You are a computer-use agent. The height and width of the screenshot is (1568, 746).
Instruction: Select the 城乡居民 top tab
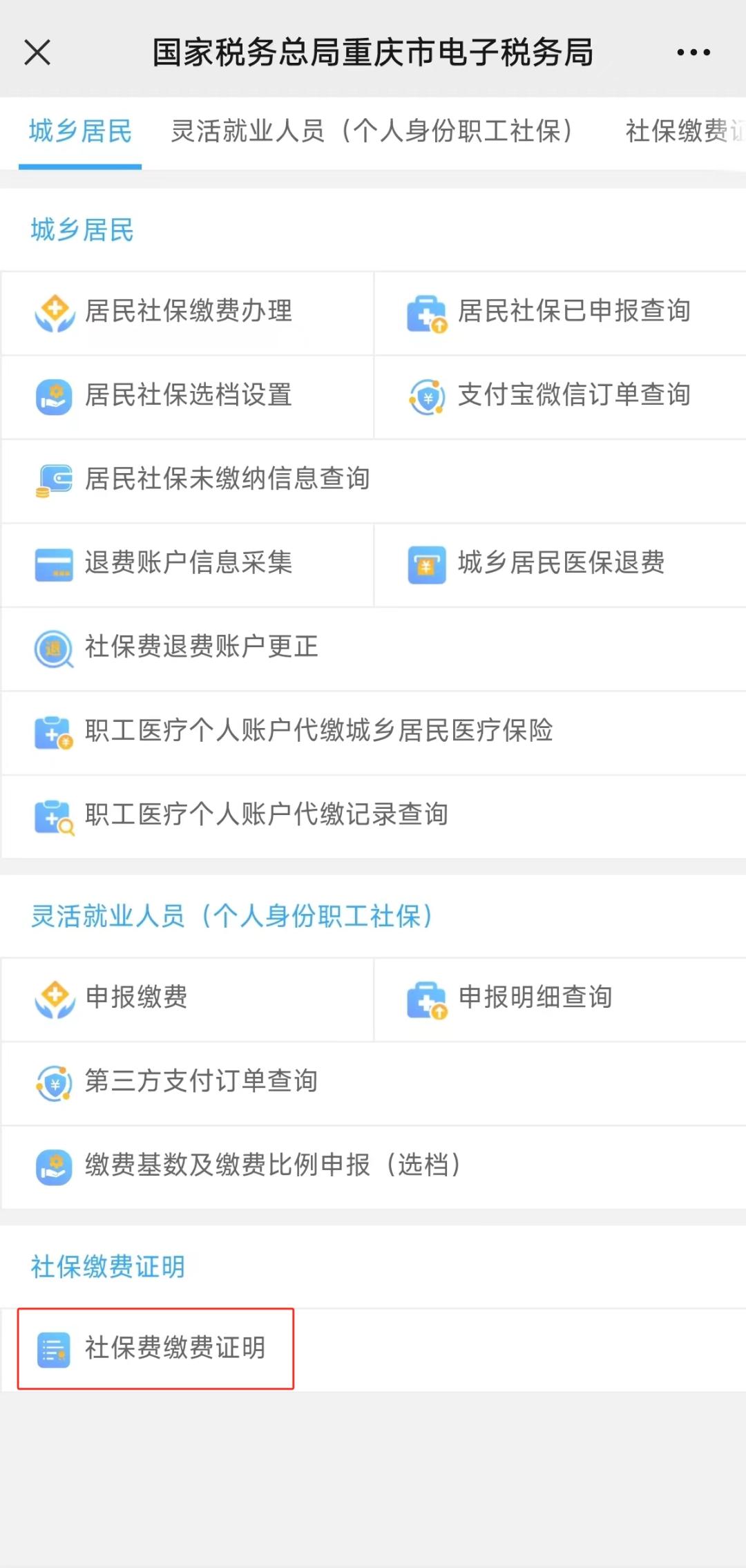80,131
